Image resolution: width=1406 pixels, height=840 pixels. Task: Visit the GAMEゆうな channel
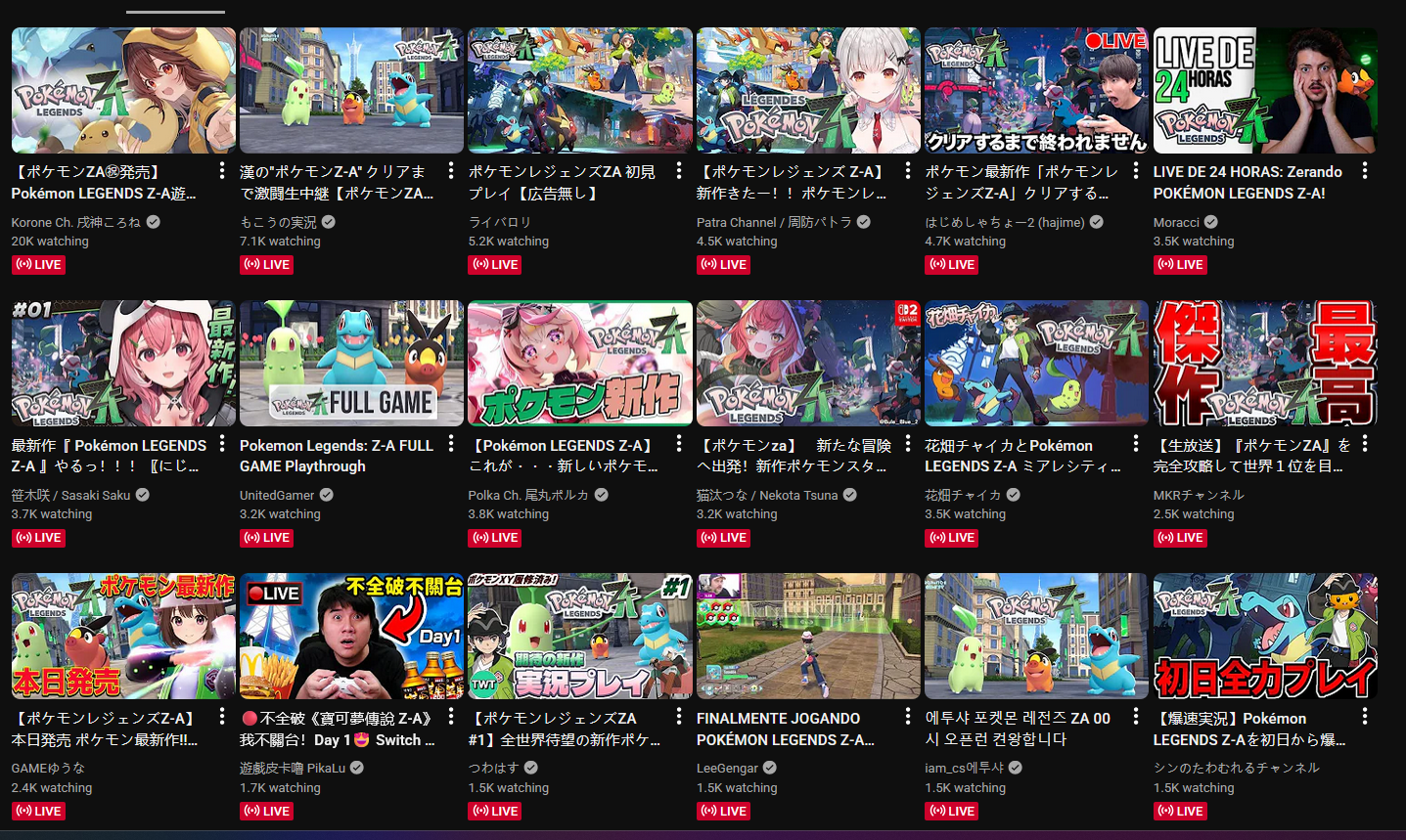pos(48,768)
